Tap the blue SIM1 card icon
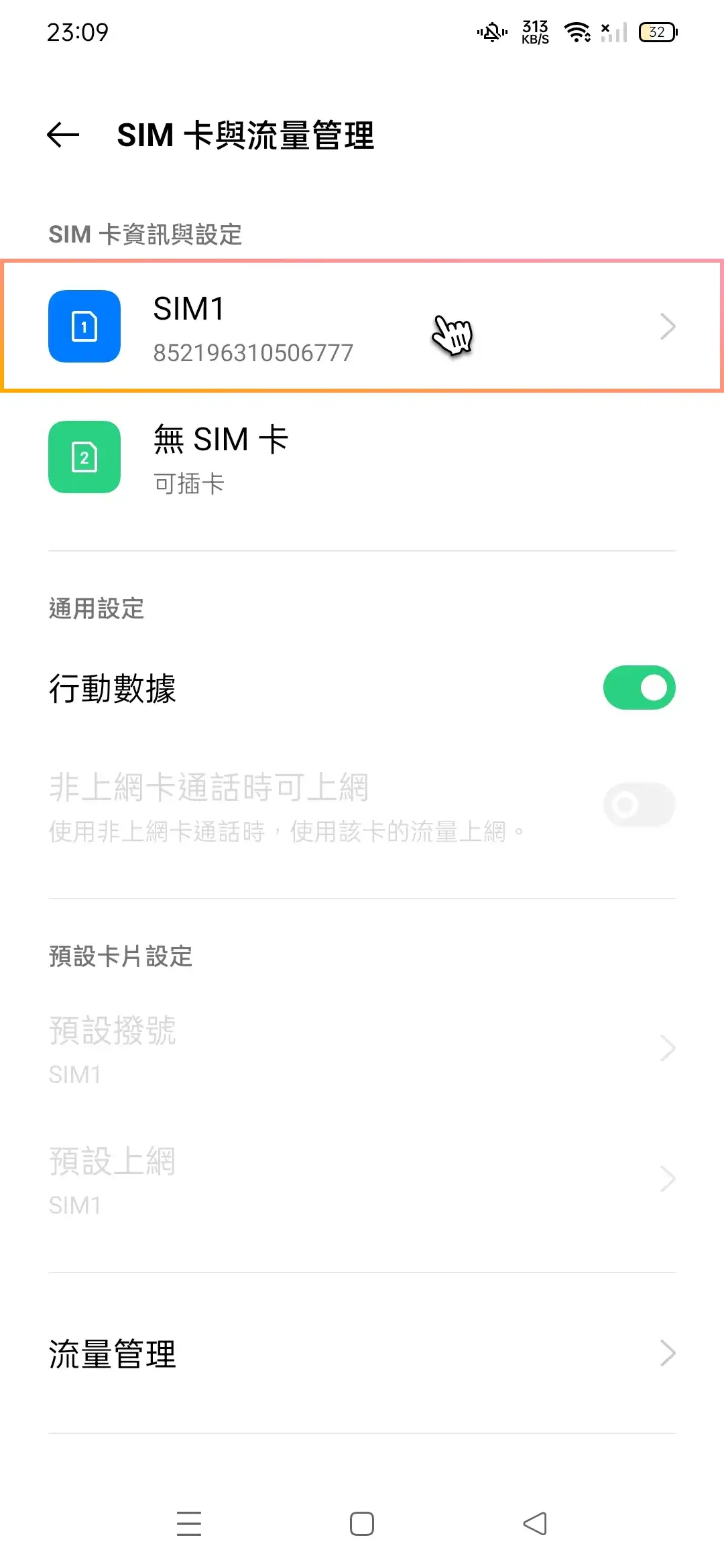This screenshot has height=1568, width=724. (x=84, y=326)
